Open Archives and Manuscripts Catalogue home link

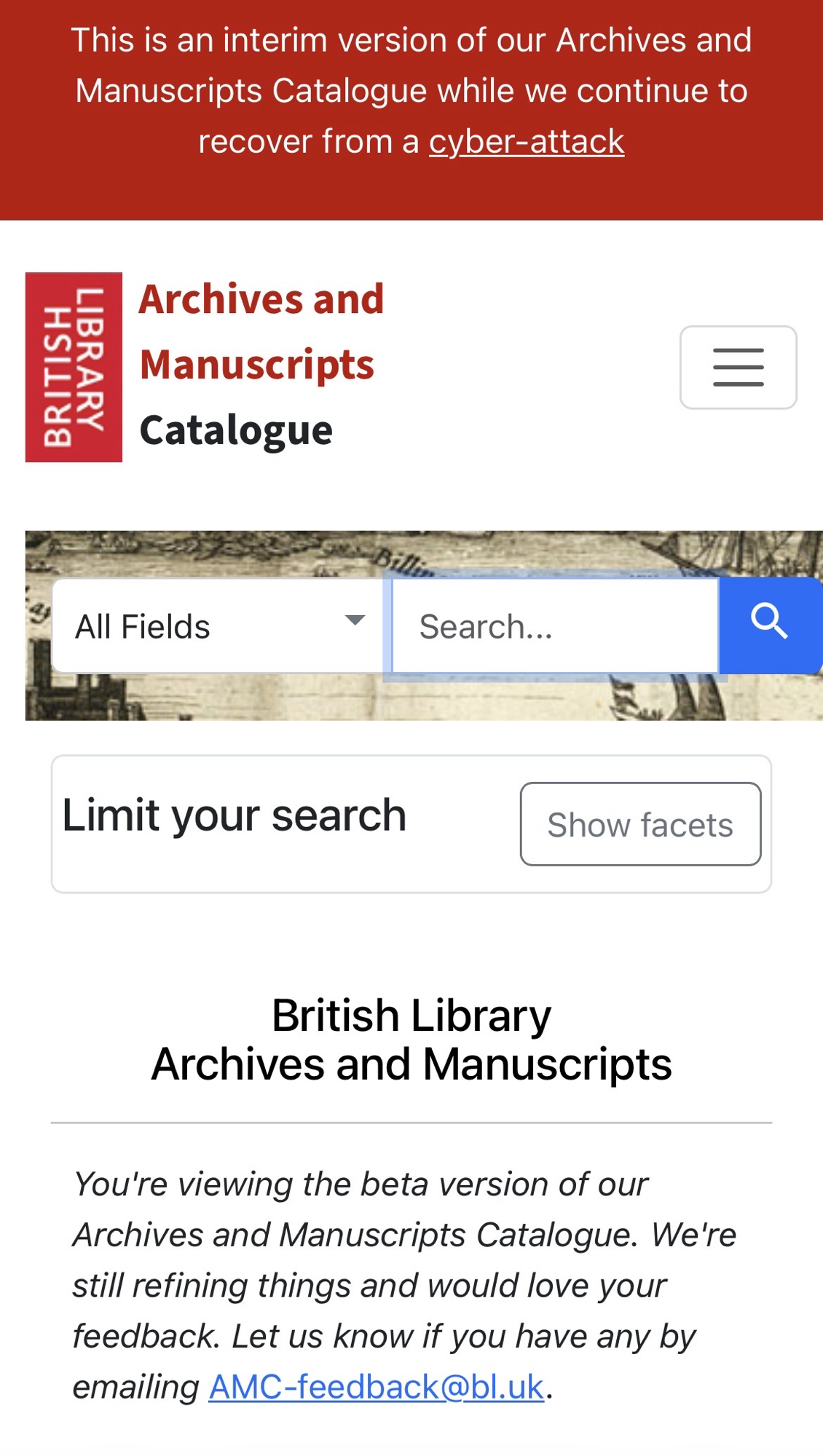pos(261,364)
